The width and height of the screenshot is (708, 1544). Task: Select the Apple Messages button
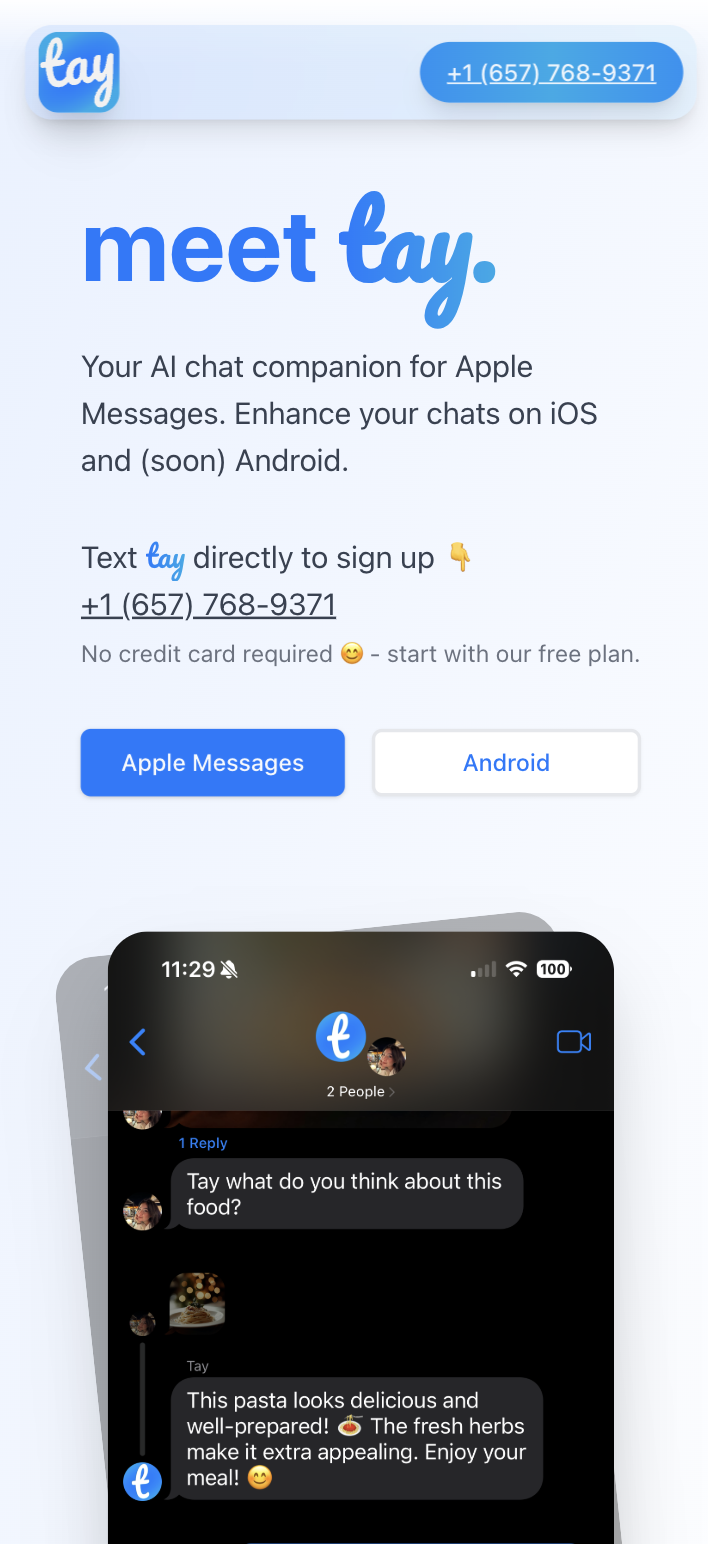[212, 763]
